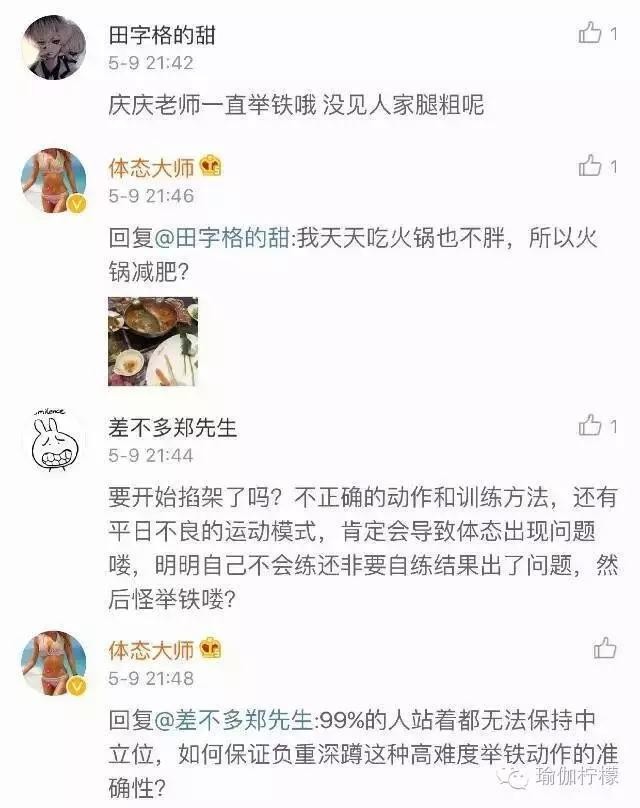Image resolution: width=640 pixels, height=808 pixels.
Task: Like 体态大师's reply to 差不多郑先生
Action: coord(604,648)
